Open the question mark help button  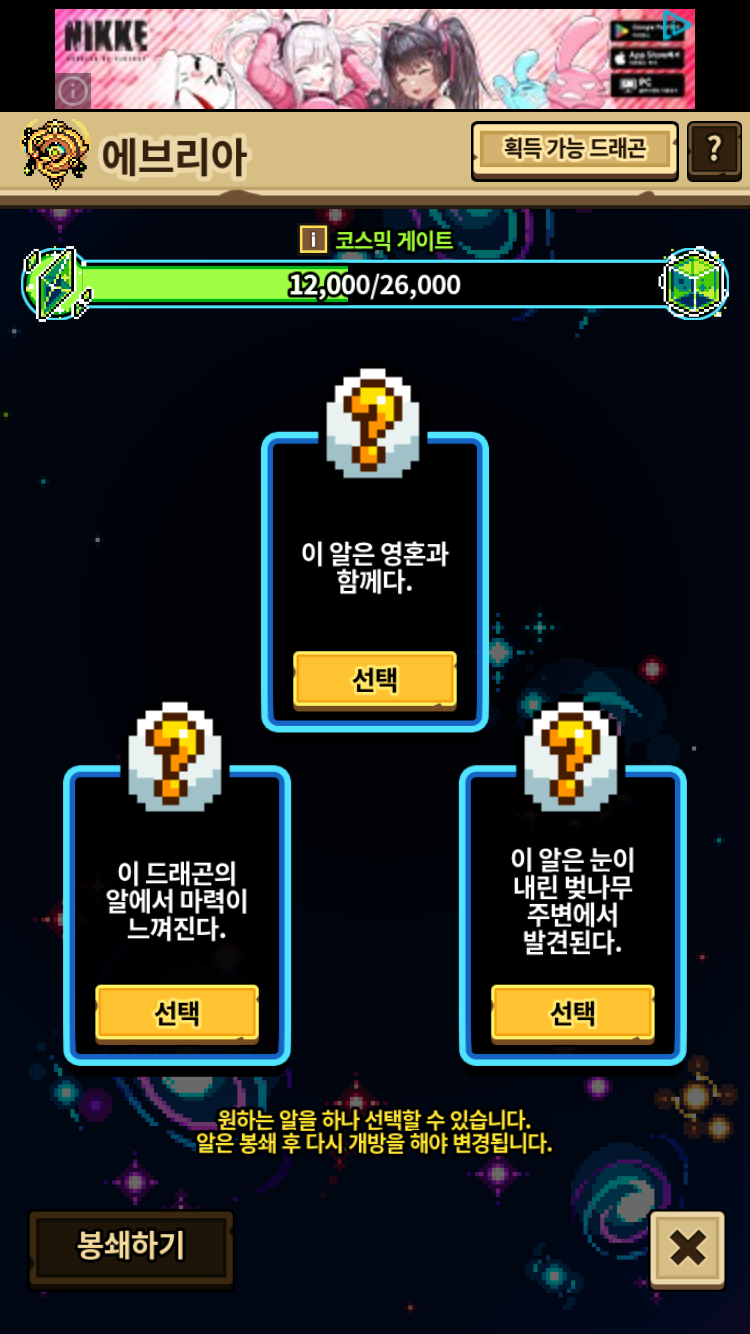[714, 150]
